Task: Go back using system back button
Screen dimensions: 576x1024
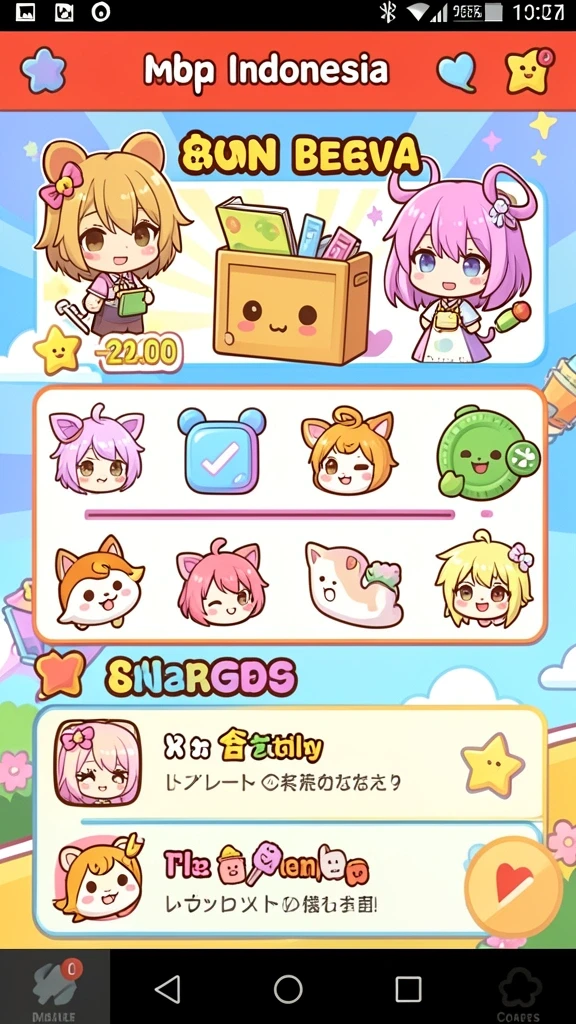Action: [168, 989]
